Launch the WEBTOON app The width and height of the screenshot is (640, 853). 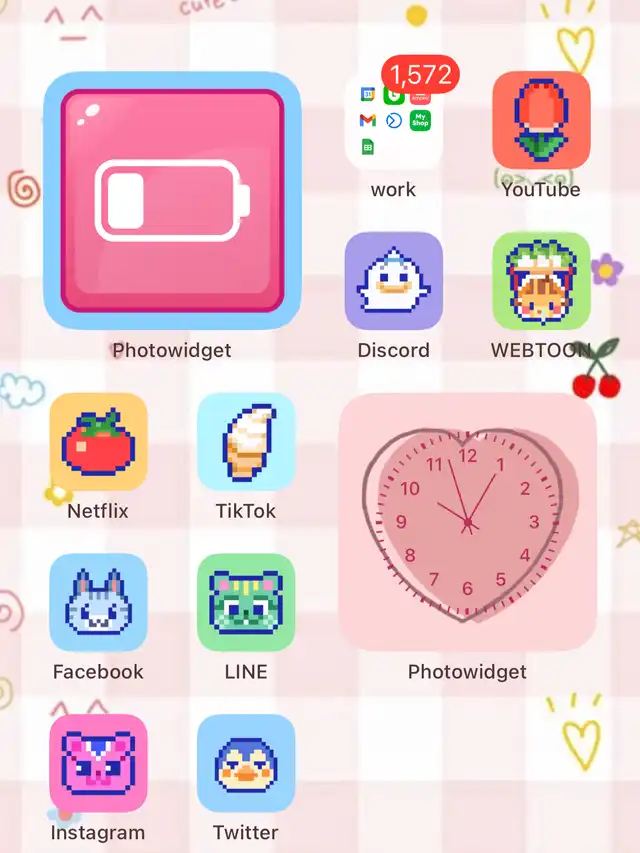pos(541,281)
